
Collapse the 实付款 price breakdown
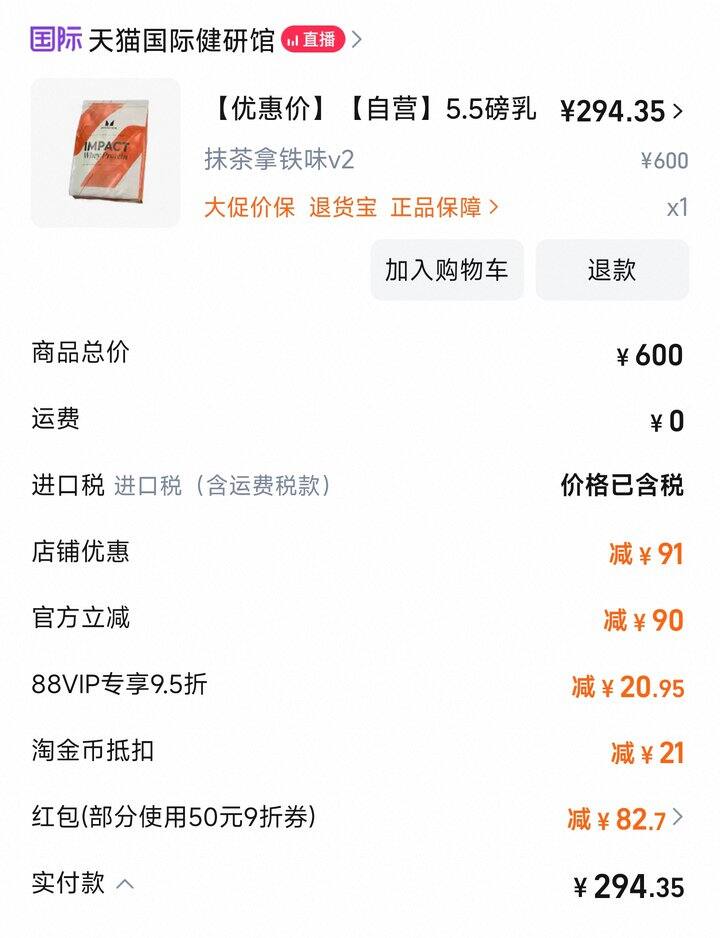point(125,883)
